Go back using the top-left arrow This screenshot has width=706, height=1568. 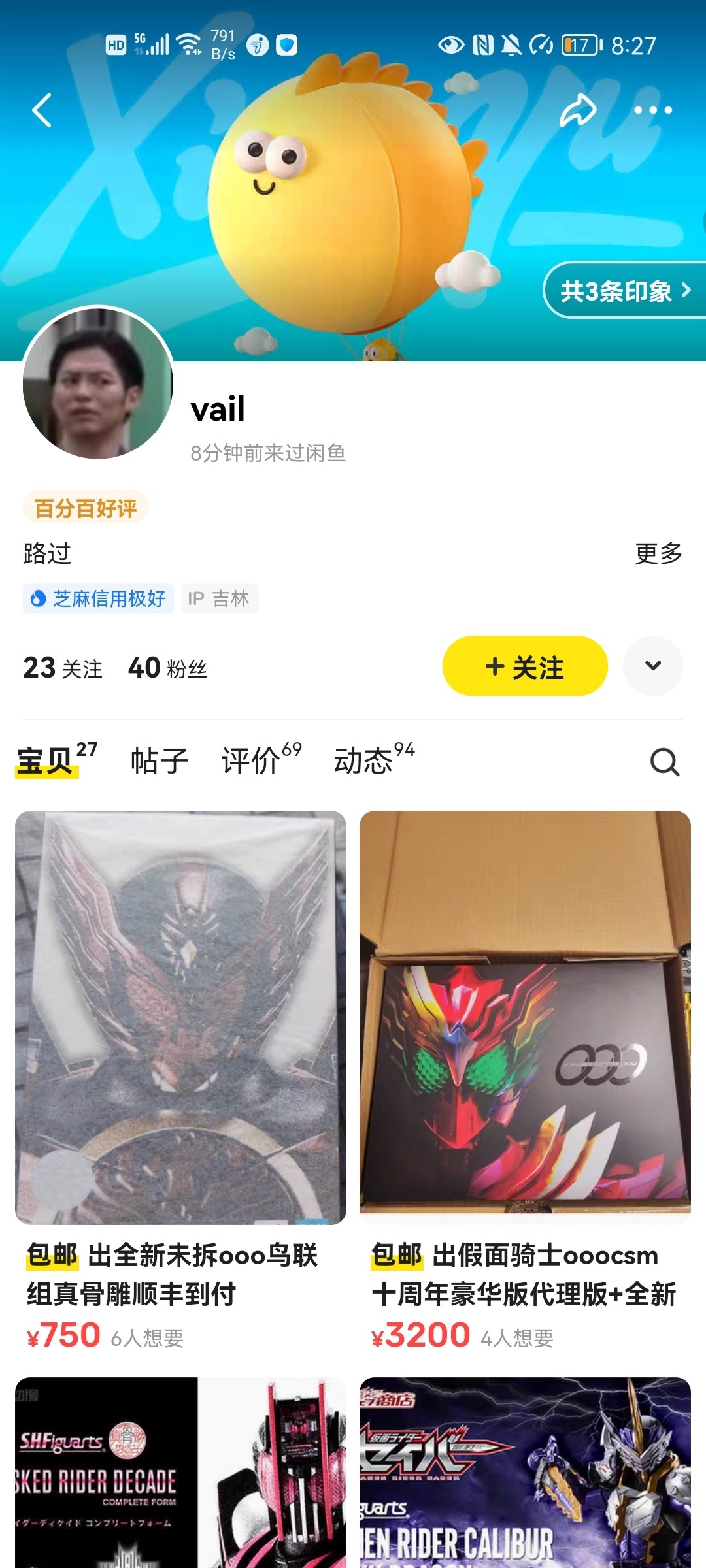(x=42, y=110)
